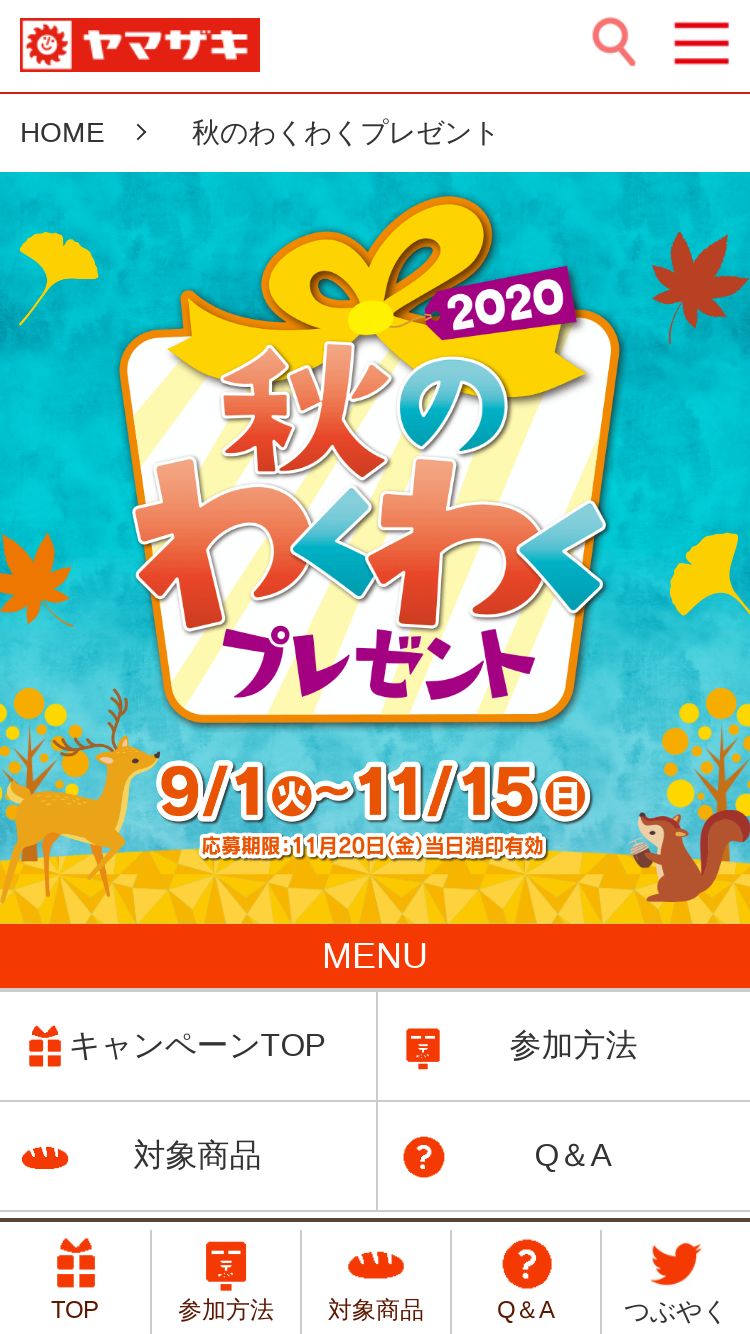Image resolution: width=750 pixels, height=1334 pixels.
Task: Open Q&A in the MENU grid
Action: coord(564,1156)
